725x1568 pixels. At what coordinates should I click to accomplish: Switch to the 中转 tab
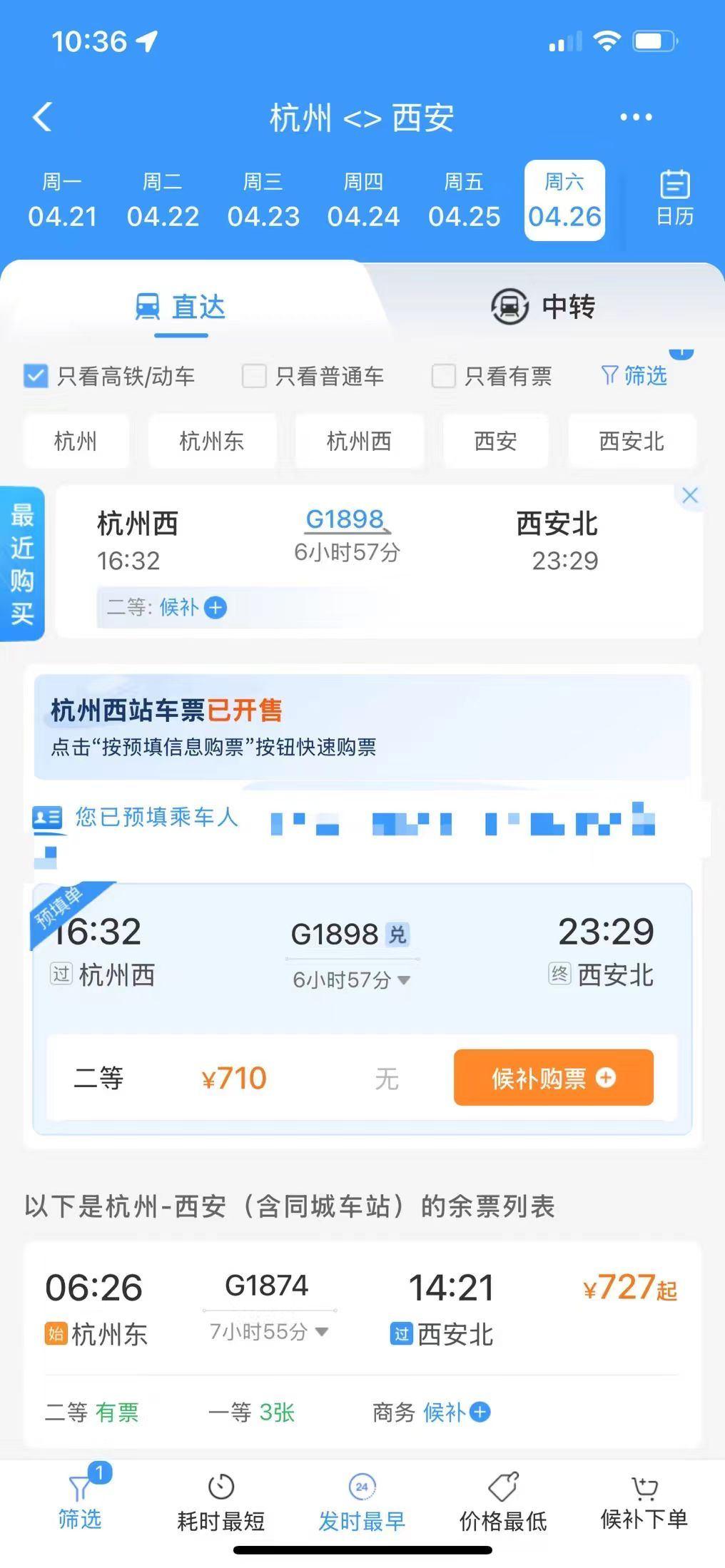[x=544, y=307]
